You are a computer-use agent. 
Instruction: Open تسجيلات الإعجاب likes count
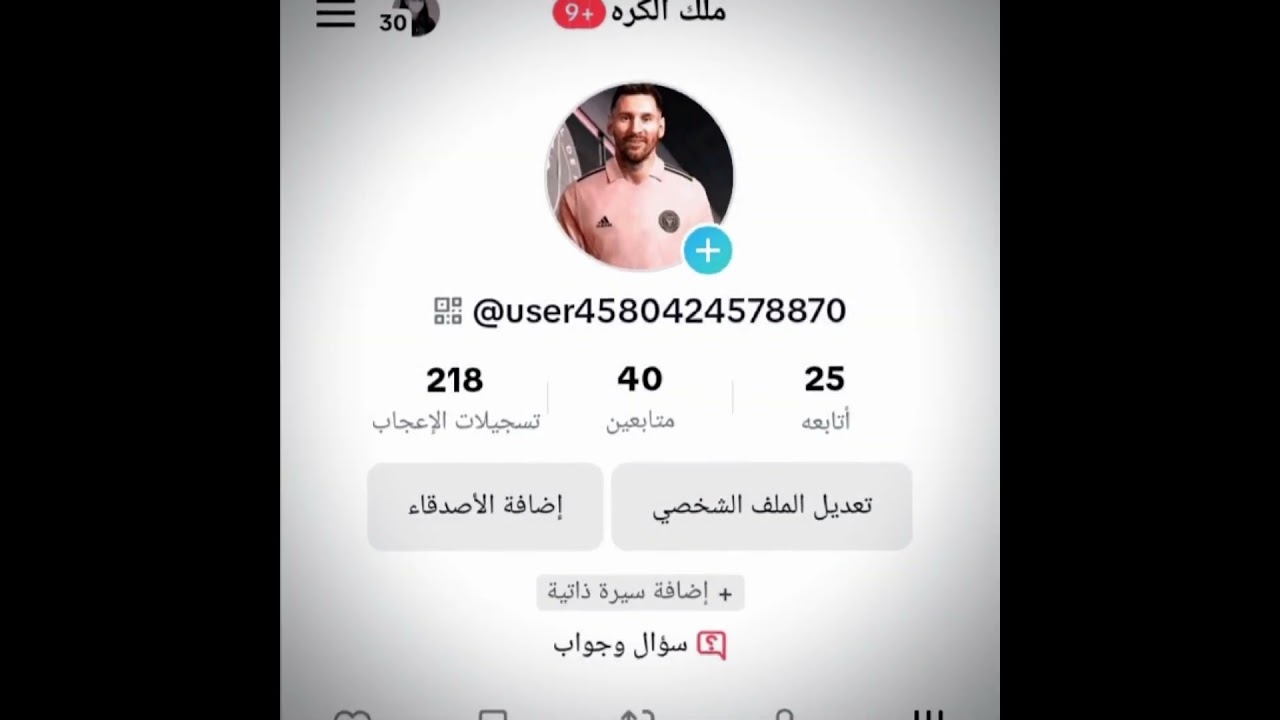(x=455, y=397)
